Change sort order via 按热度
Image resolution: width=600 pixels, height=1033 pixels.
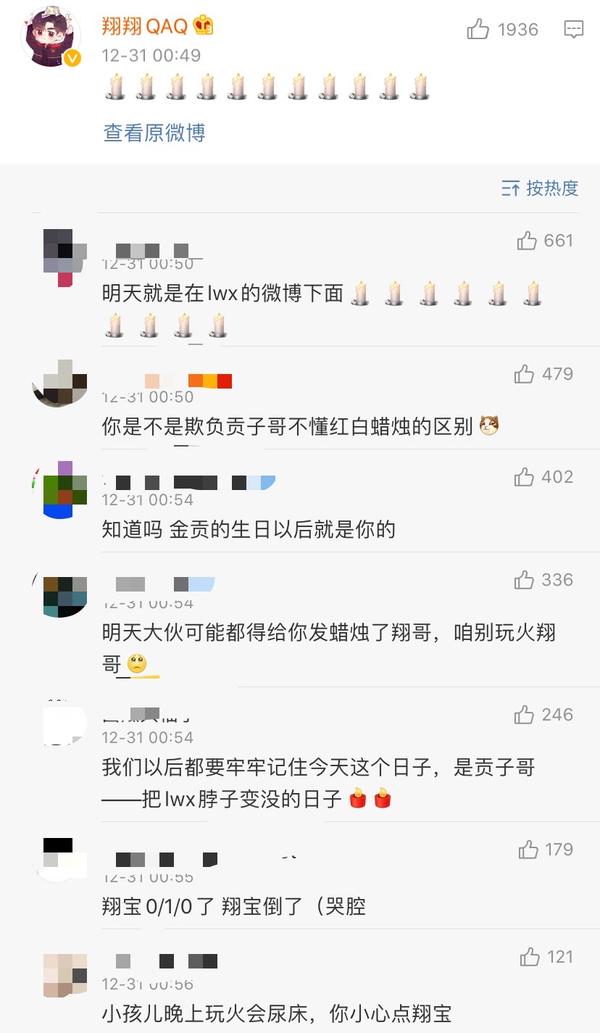pyautogui.click(x=539, y=188)
